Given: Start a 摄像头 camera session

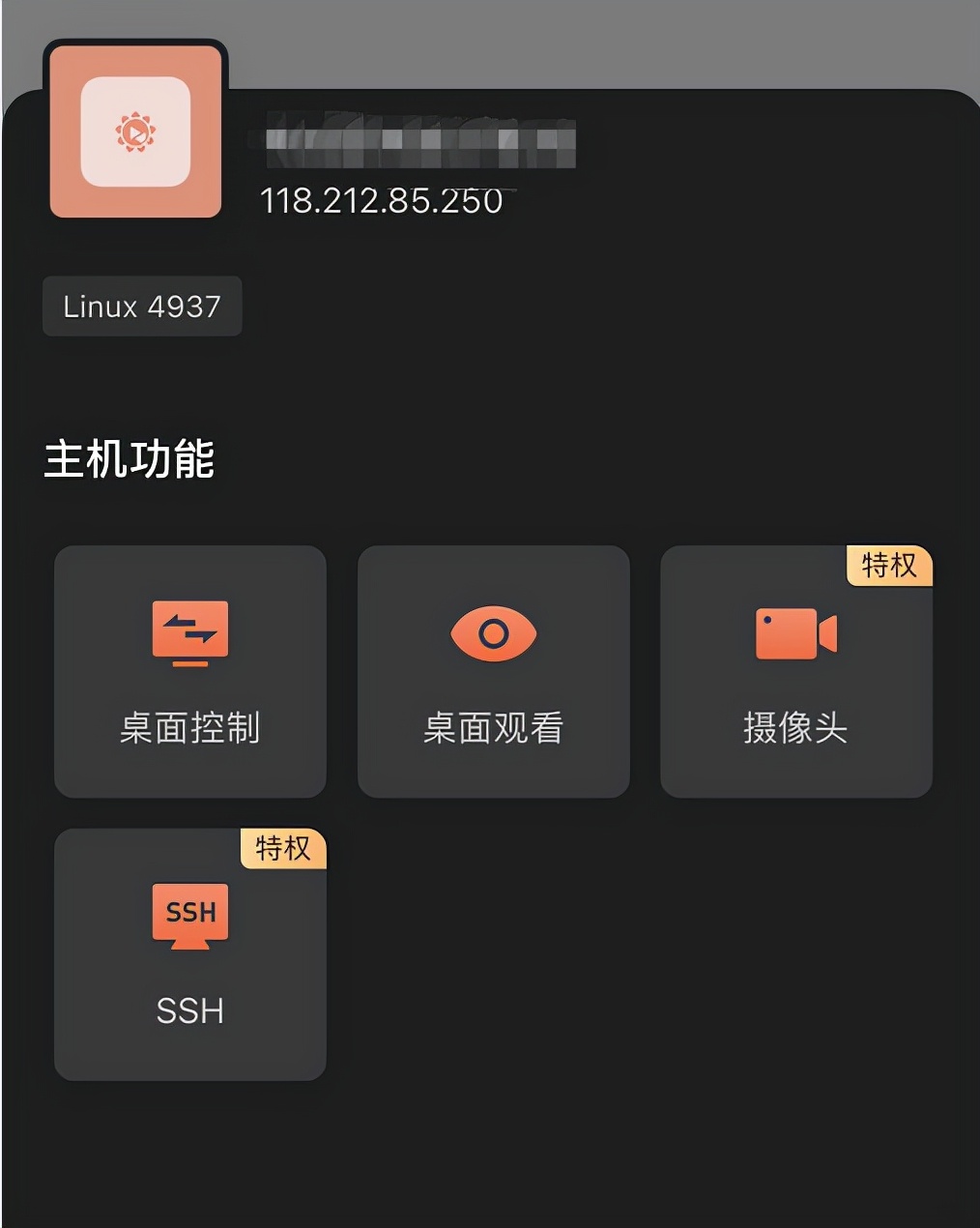Looking at the screenshot, I should [x=794, y=671].
